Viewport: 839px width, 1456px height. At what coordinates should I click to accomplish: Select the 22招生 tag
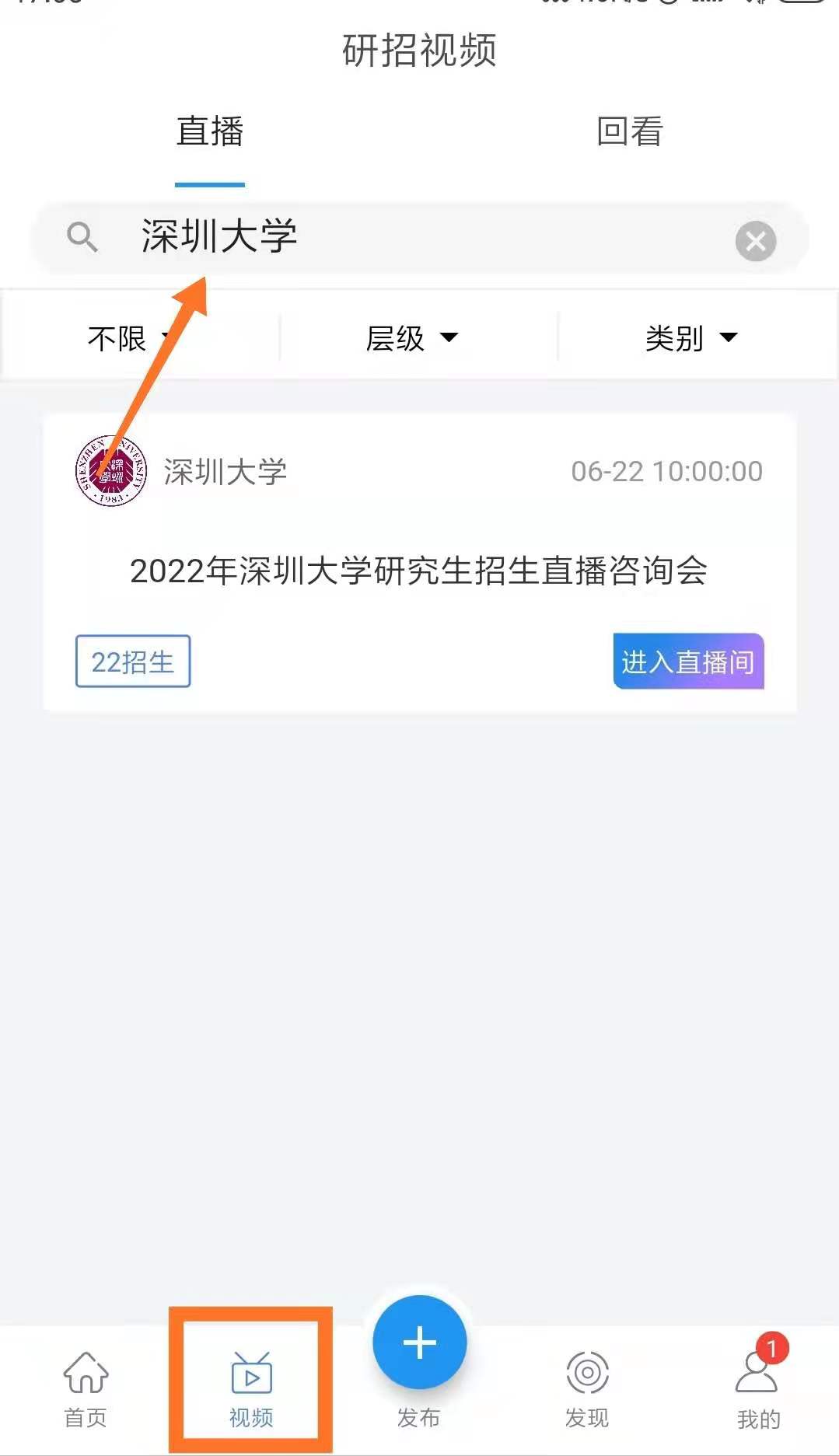point(133,662)
